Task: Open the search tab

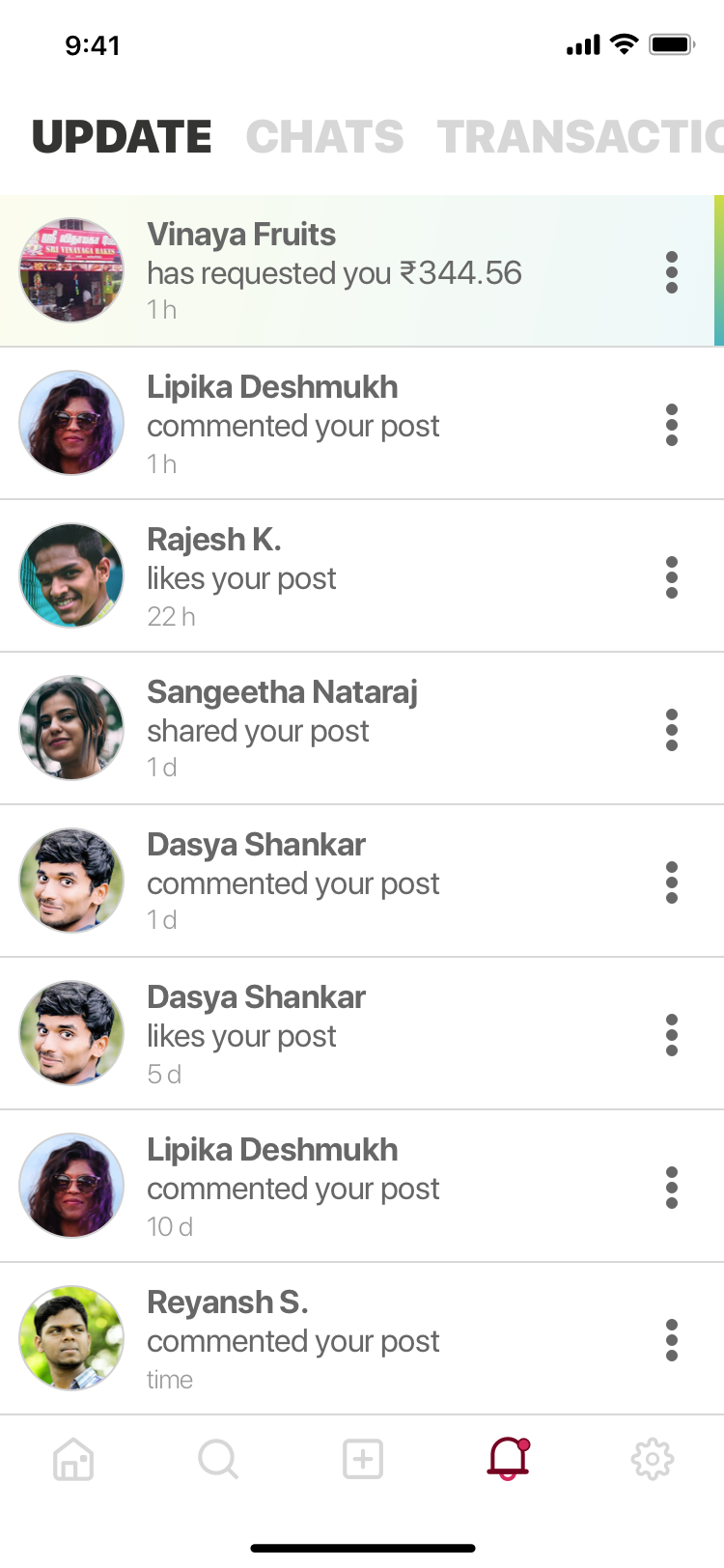Action: coord(218,1459)
